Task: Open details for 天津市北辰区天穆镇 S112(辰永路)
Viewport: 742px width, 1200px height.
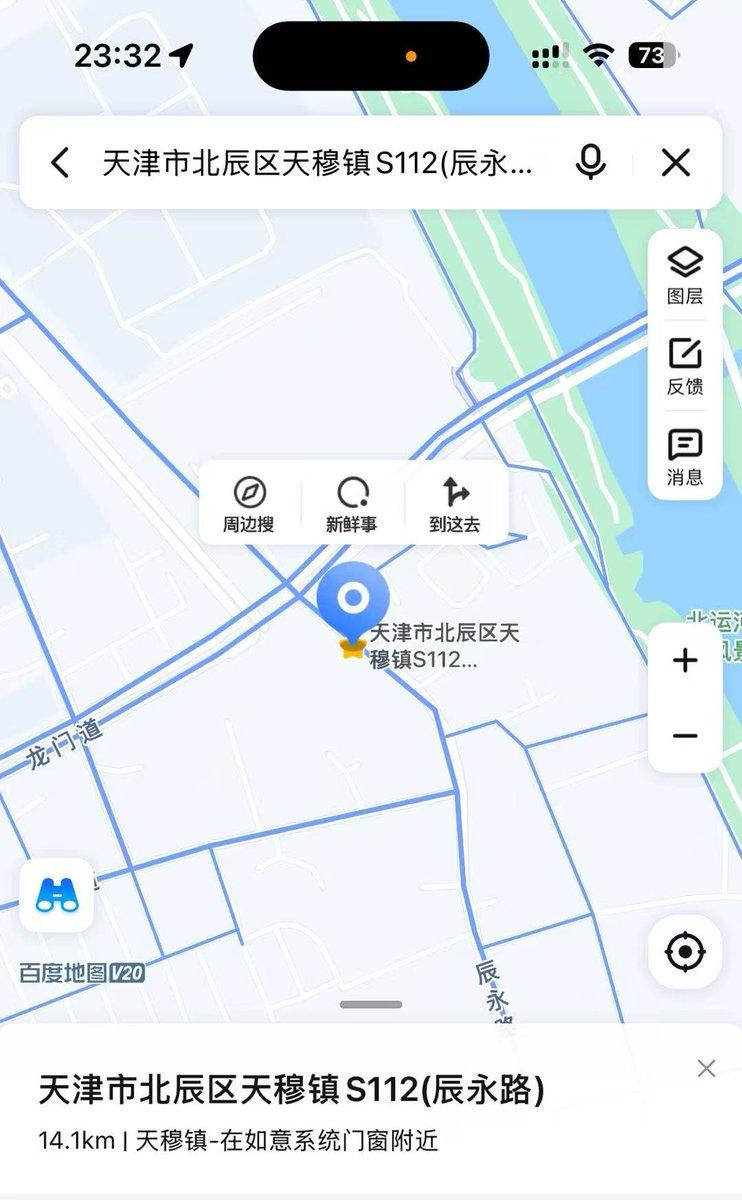Action: [292, 1090]
